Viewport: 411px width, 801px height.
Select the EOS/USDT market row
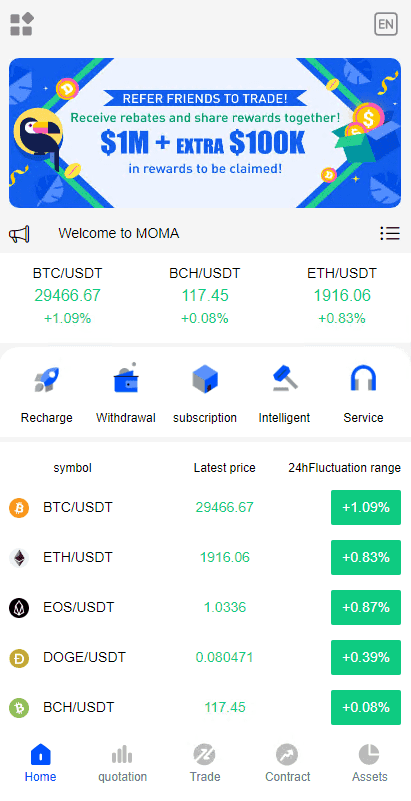point(205,607)
